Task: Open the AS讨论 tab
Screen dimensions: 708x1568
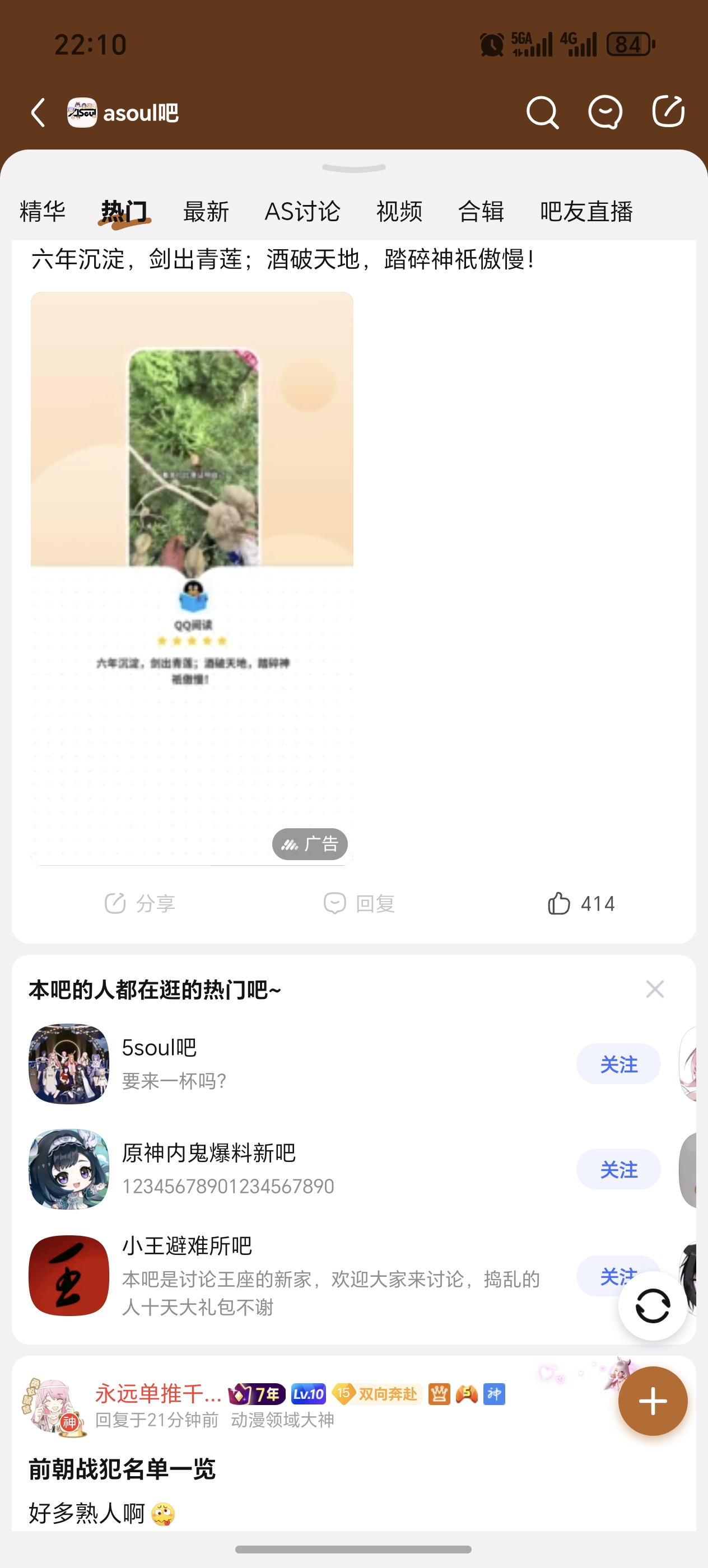Action: (302, 212)
